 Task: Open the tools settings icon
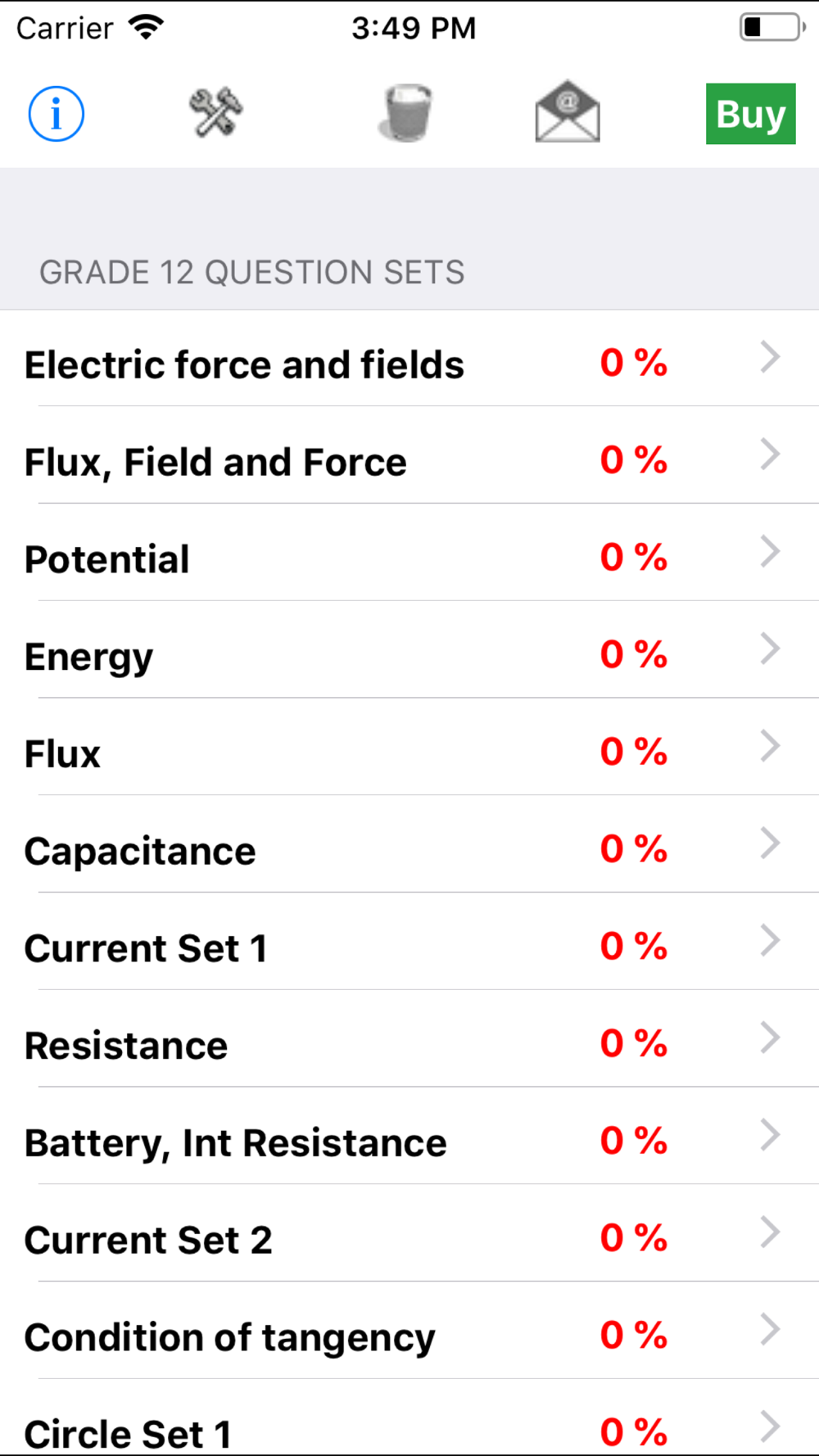coord(216,113)
